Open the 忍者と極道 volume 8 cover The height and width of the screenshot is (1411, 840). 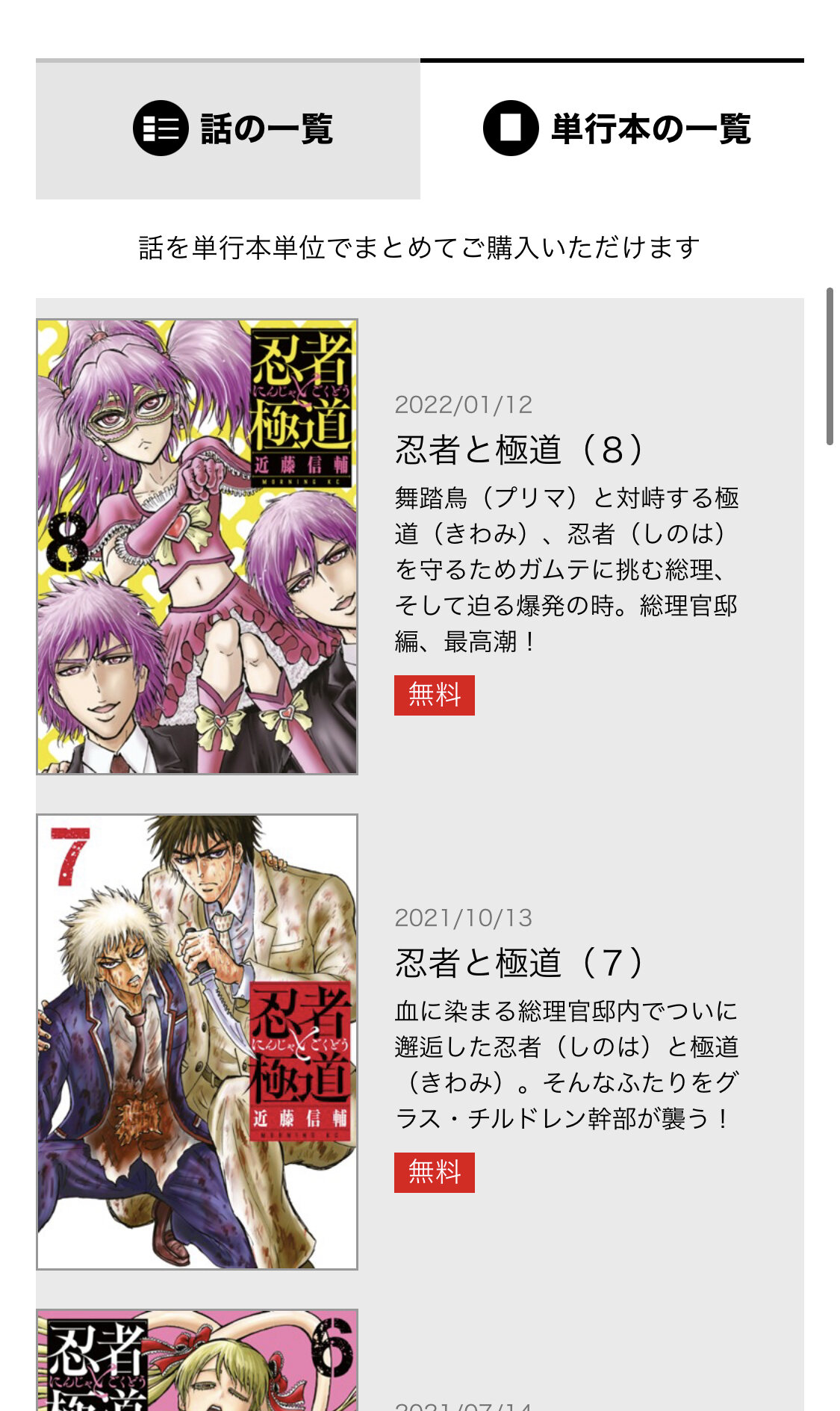[197, 547]
